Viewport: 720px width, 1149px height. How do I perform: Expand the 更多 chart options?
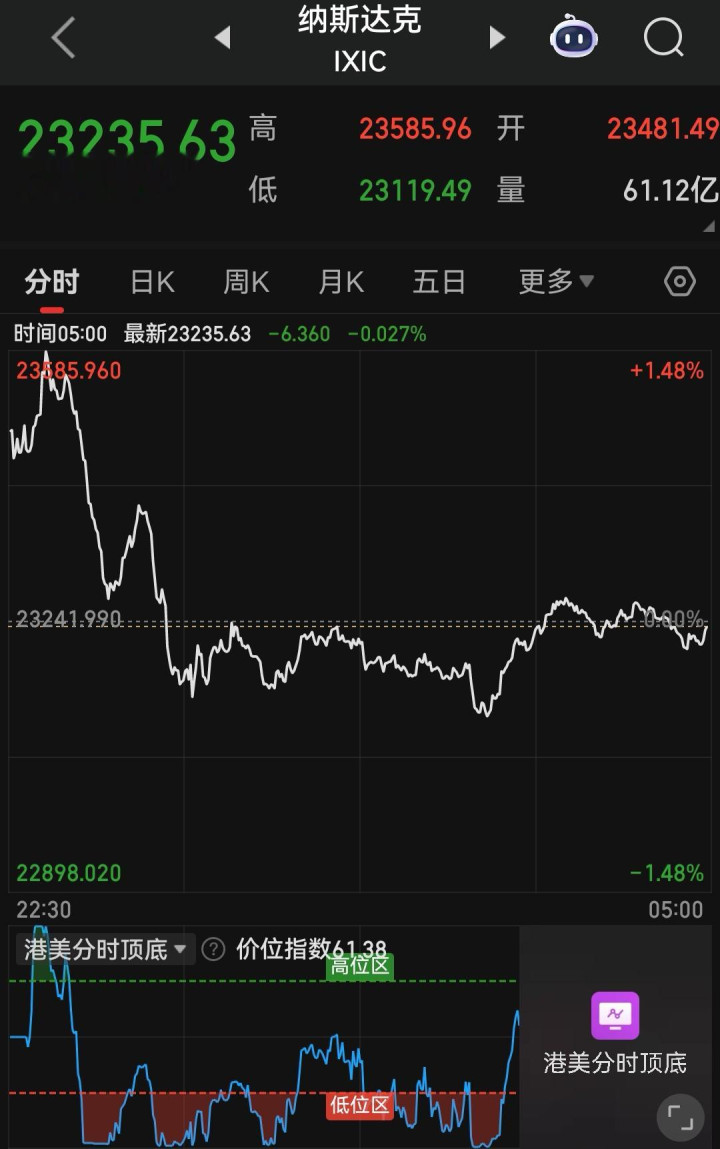tap(555, 283)
